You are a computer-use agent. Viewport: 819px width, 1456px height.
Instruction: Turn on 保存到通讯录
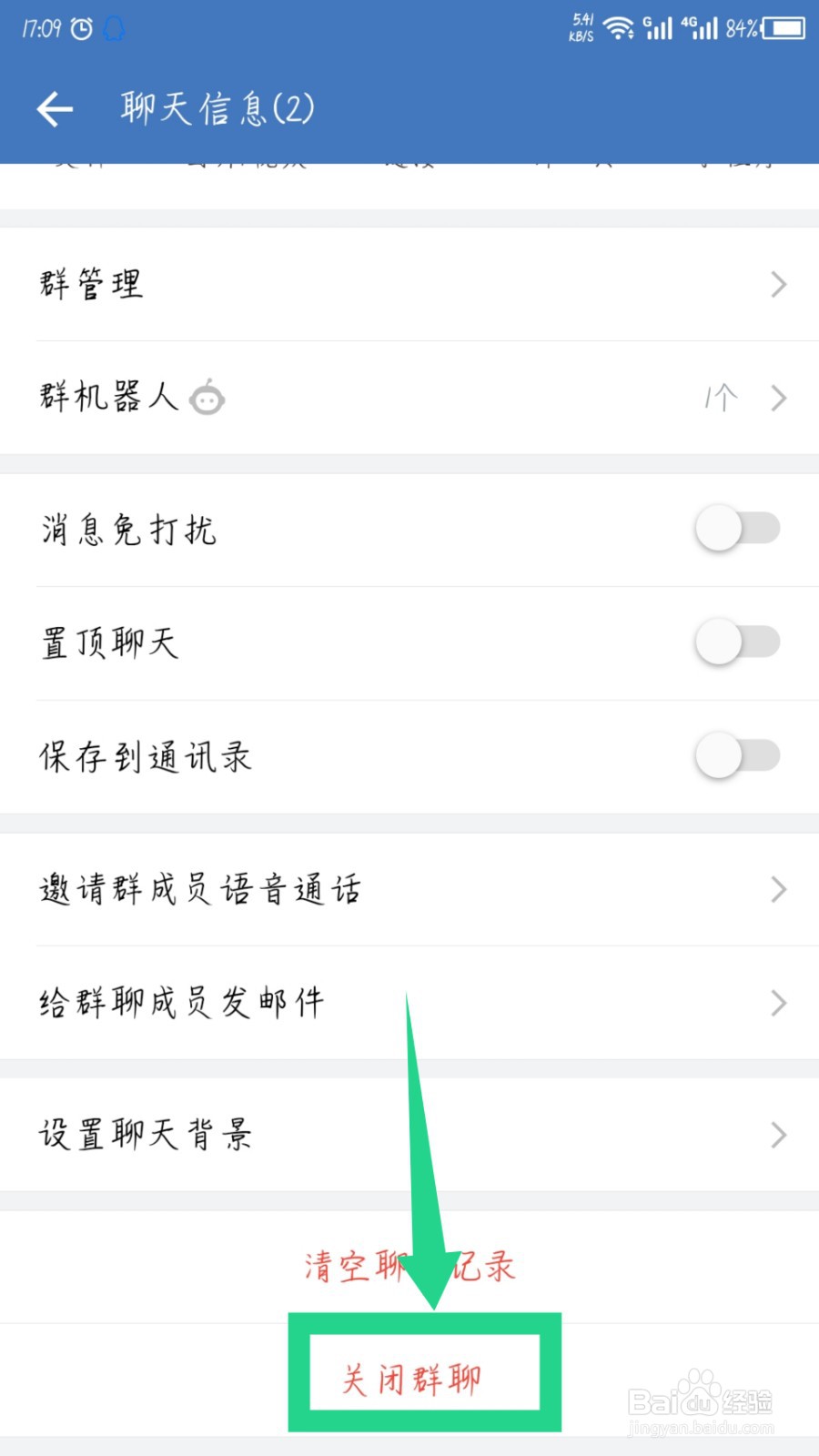737,755
